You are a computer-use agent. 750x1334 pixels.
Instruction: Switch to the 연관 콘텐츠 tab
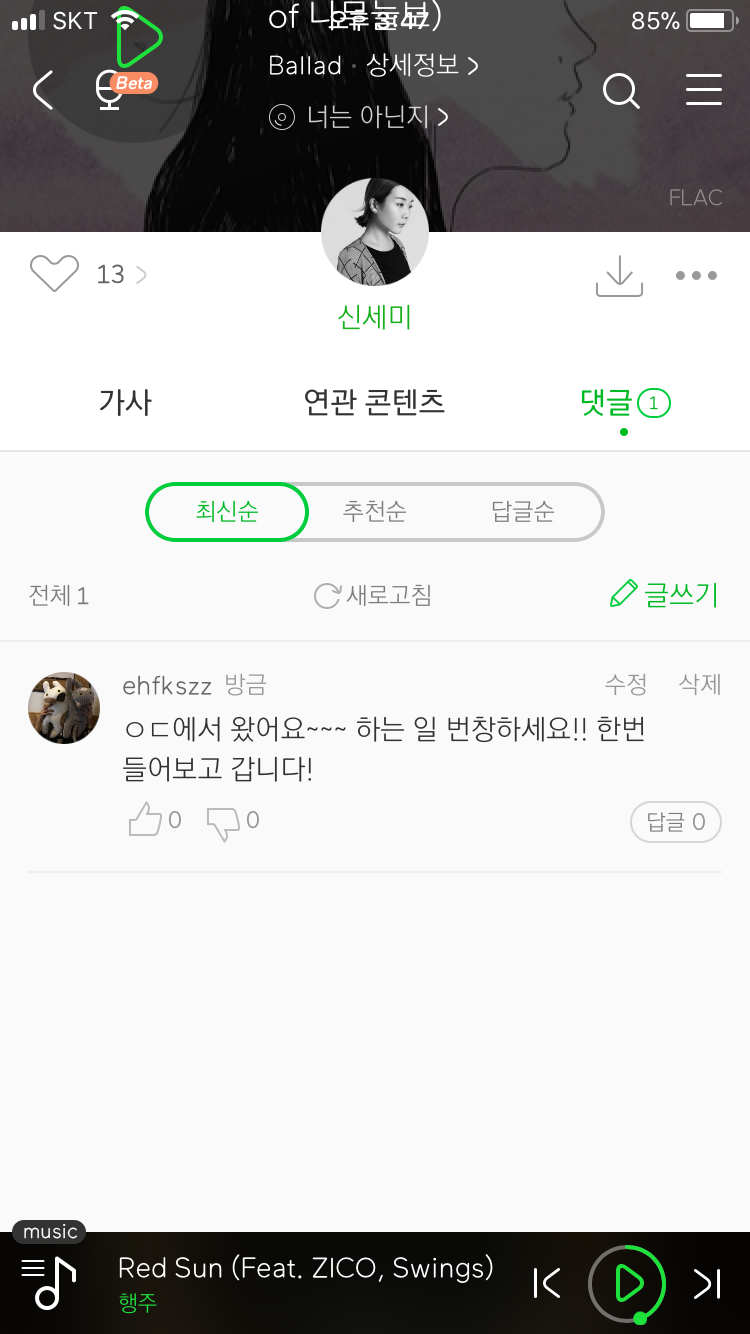coord(374,402)
